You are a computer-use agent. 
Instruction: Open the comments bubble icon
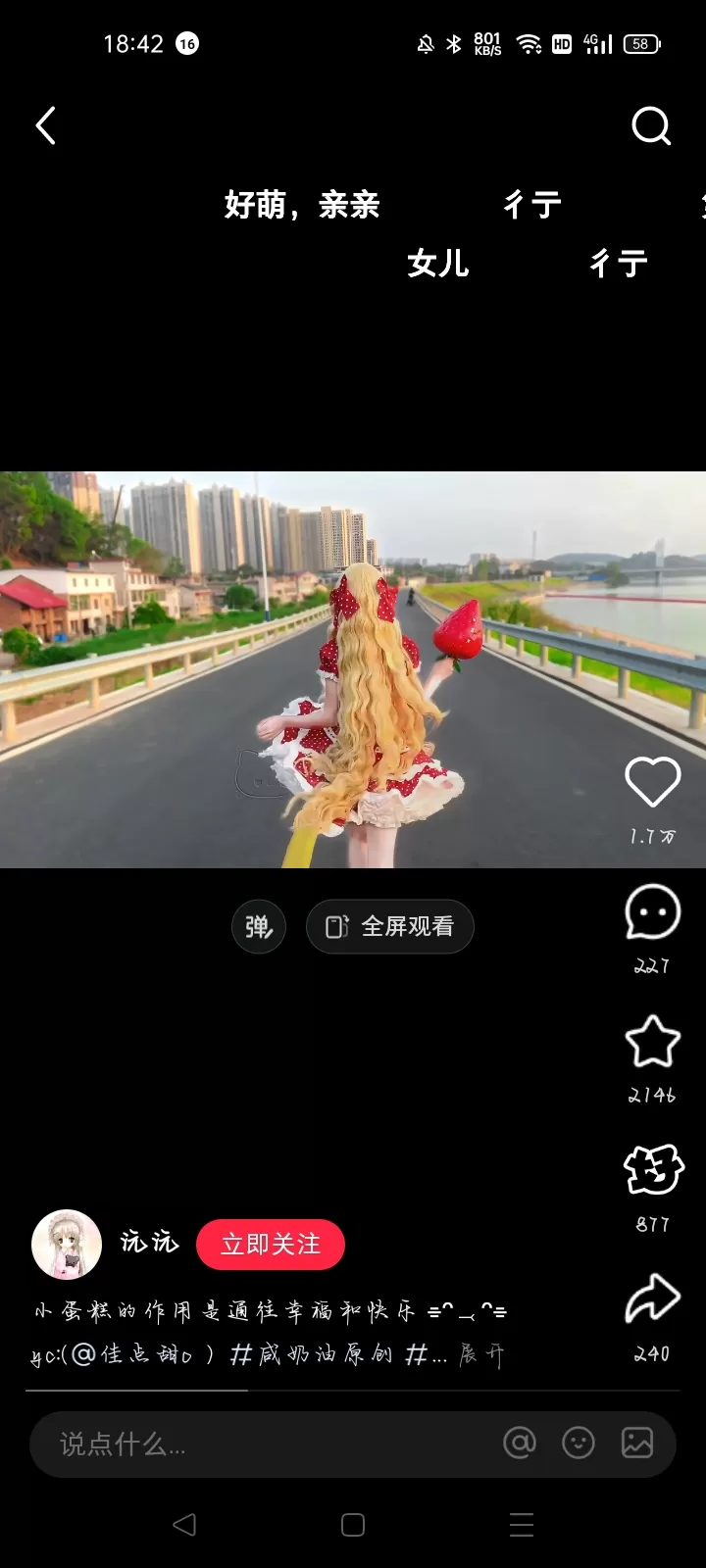[652, 912]
